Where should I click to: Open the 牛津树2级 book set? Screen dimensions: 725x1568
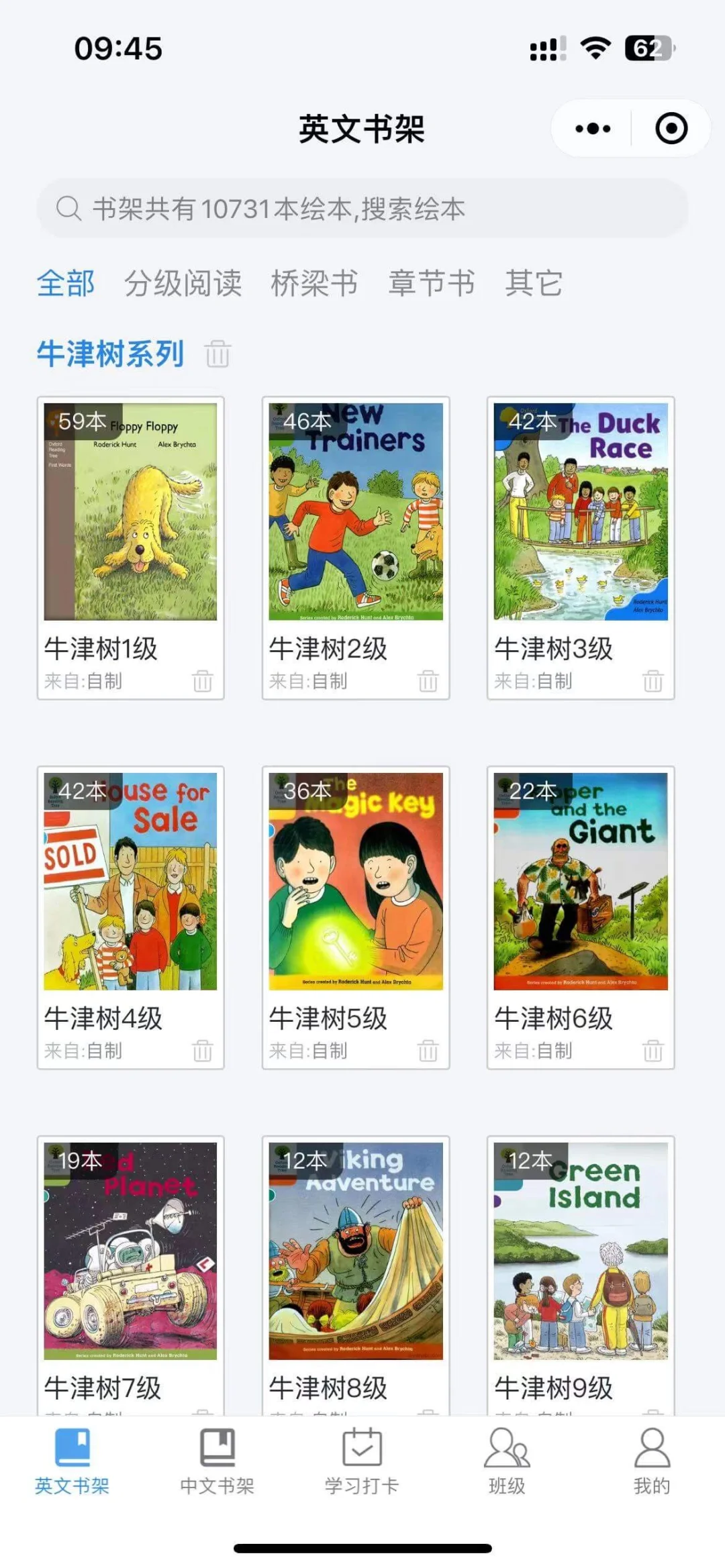tap(355, 512)
